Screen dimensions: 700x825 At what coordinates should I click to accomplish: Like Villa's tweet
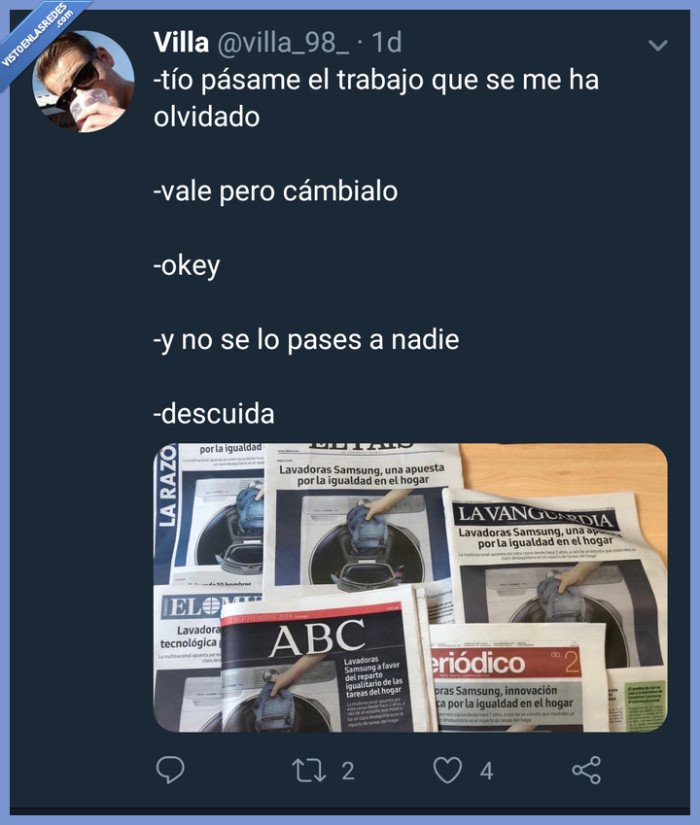(x=447, y=770)
